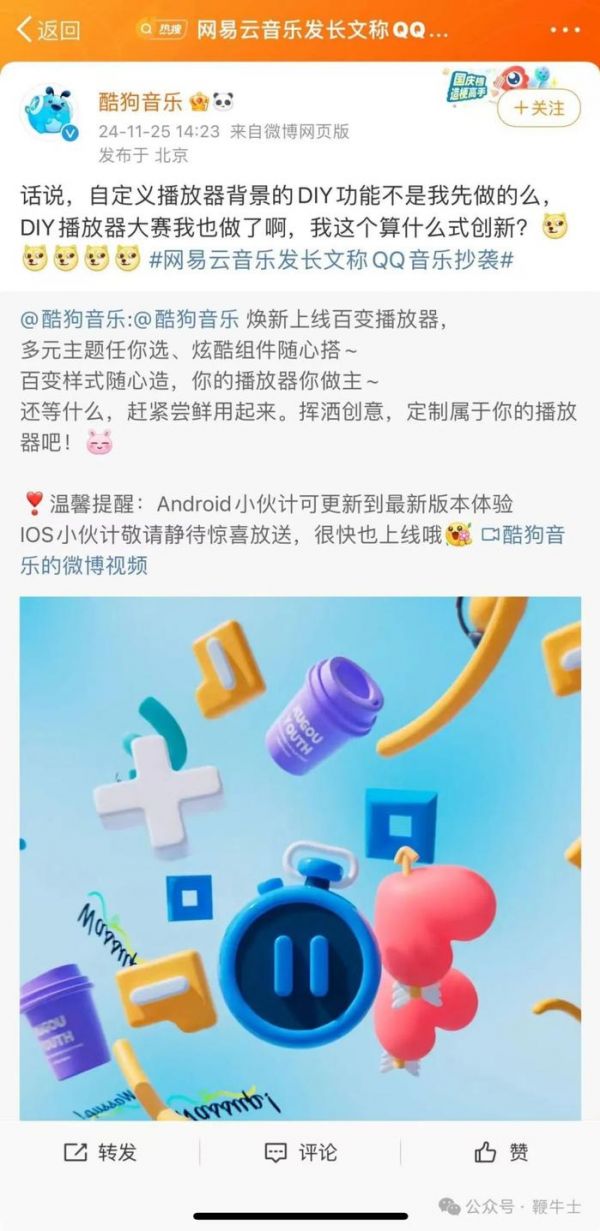Image resolution: width=600 pixels, height=1231 pixels.
Task: Open hashtag #网易云音乐发长文称QQ音乐抄袭#
Action: 330,259
